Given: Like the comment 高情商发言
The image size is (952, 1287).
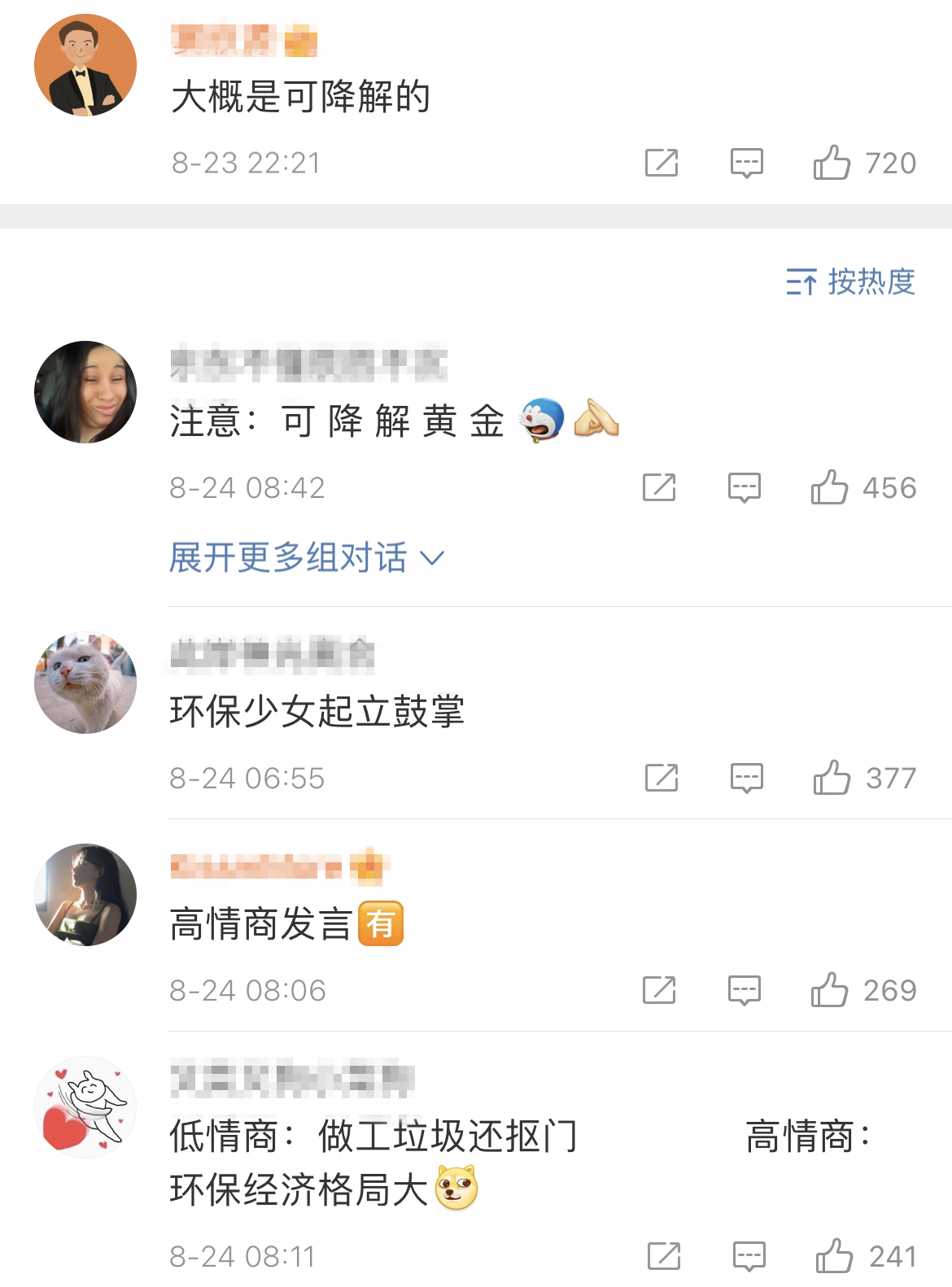Looking at the screenshot, I should pos(829,990).
